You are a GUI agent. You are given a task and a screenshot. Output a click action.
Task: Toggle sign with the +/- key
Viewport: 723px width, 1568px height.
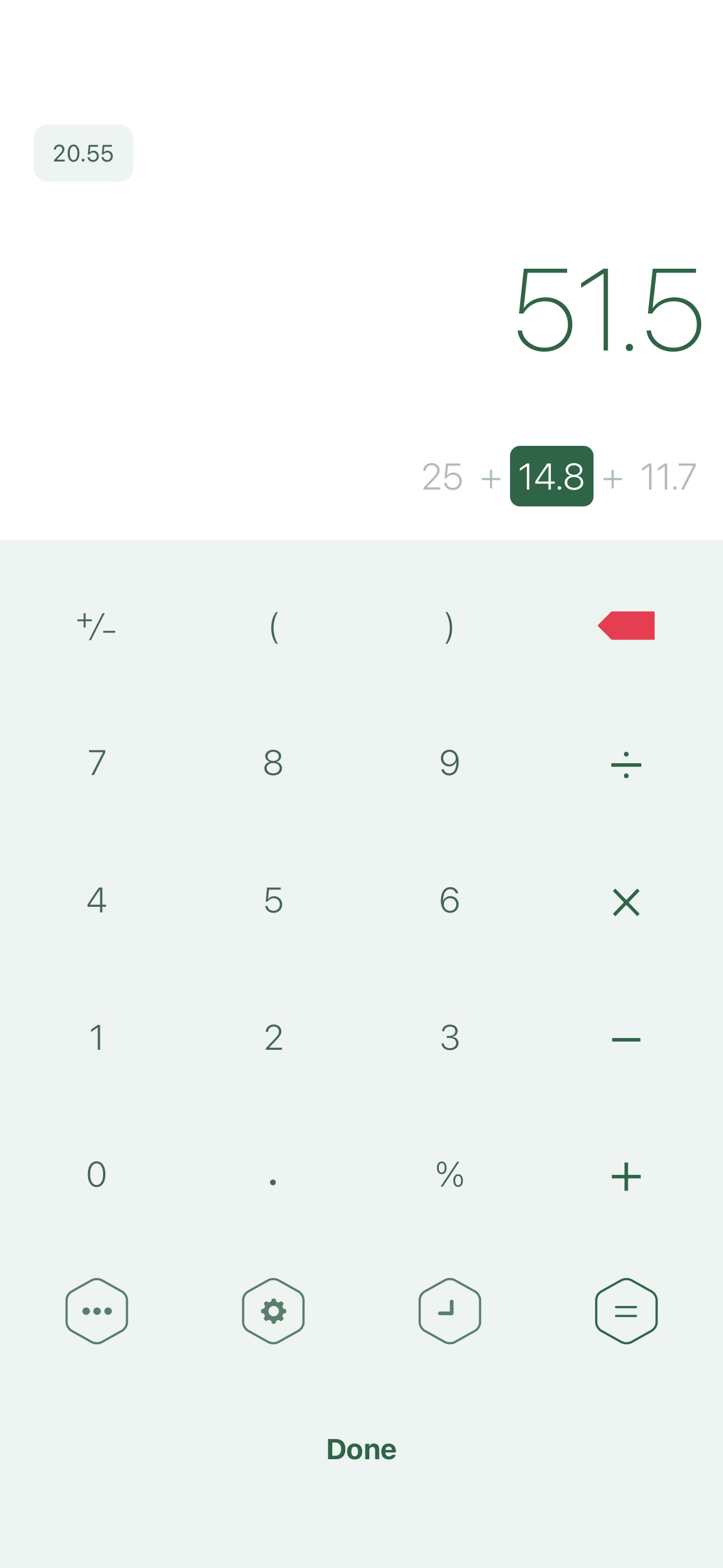(96, 626)
